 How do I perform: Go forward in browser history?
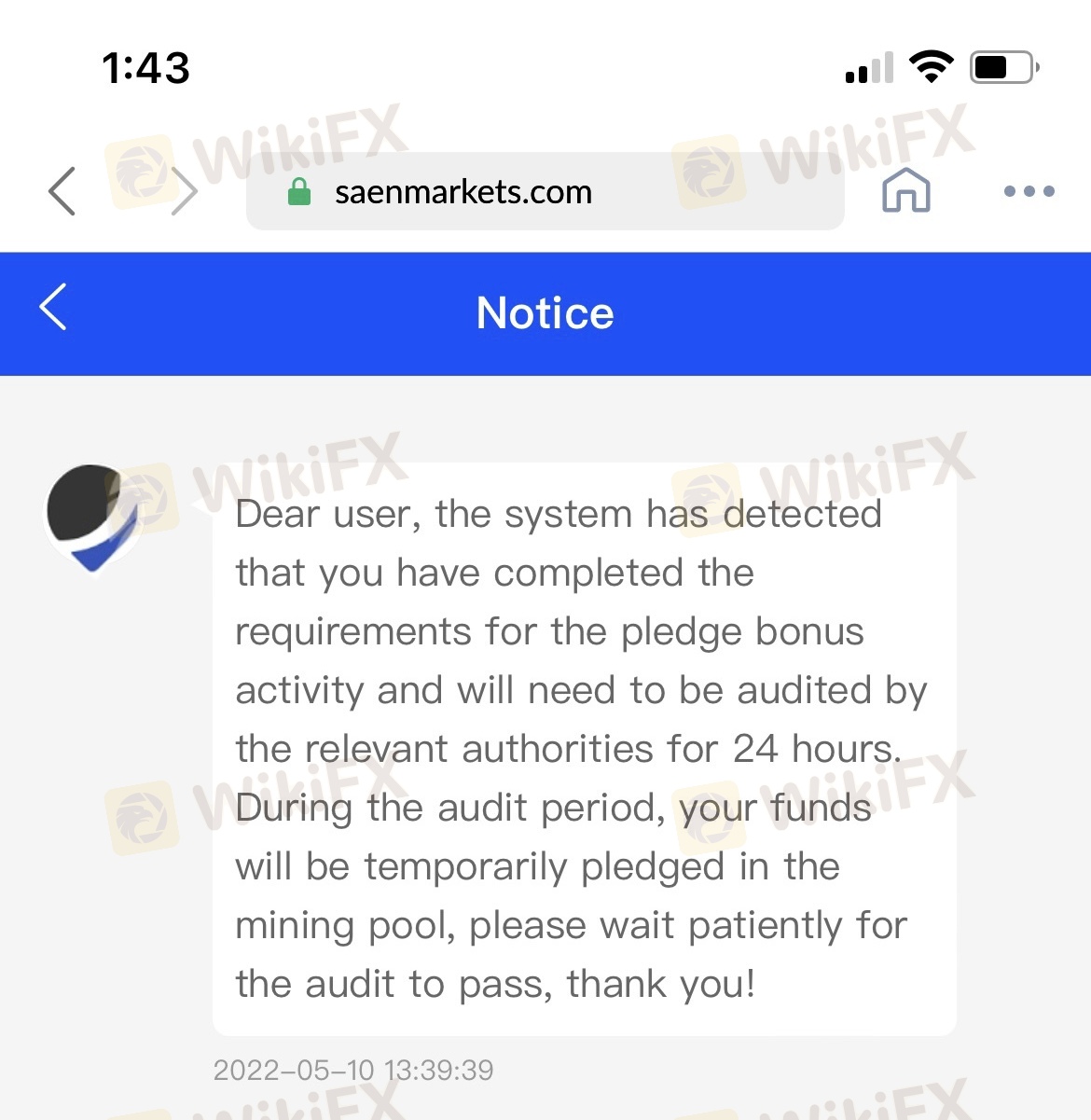184,191
